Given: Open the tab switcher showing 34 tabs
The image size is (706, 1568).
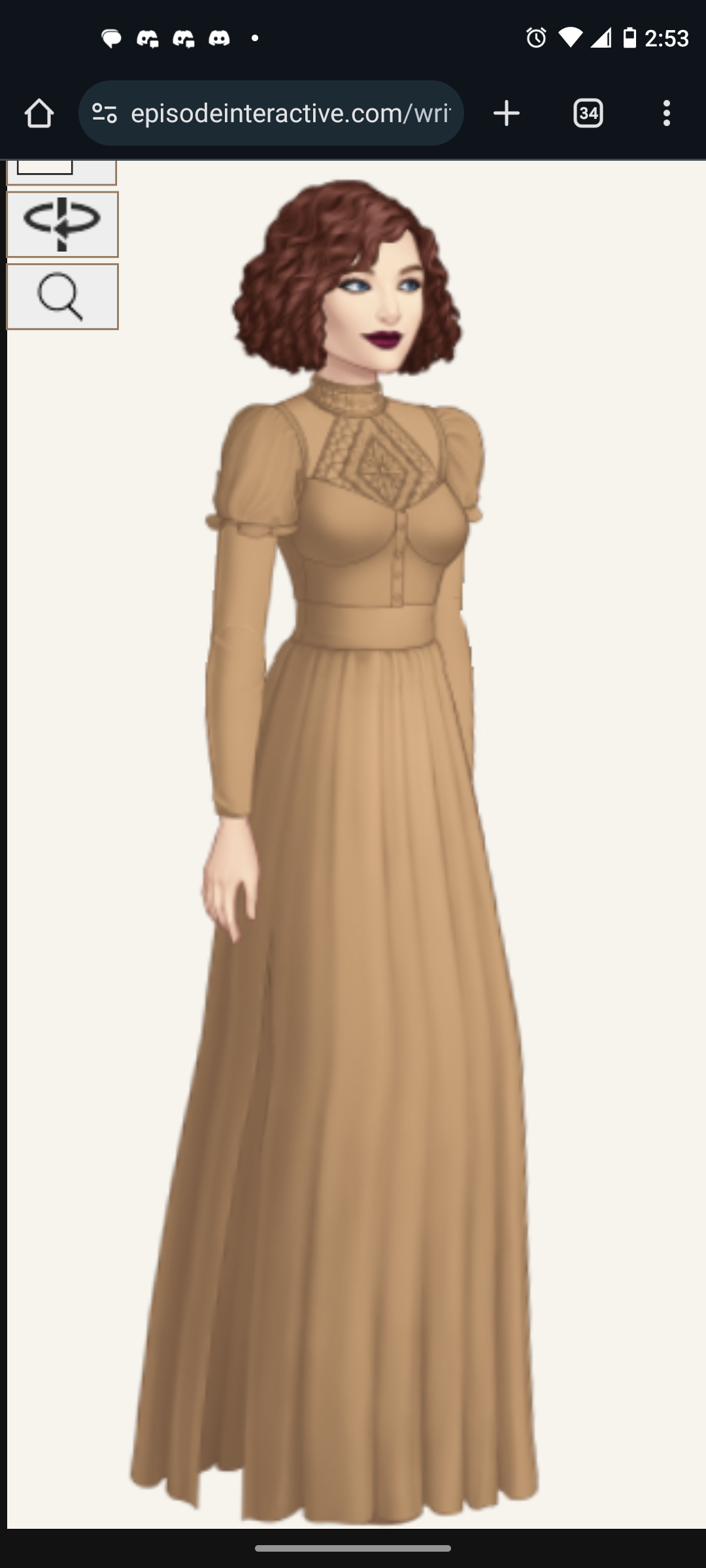Looking at the screenshot, I should 588,114.
